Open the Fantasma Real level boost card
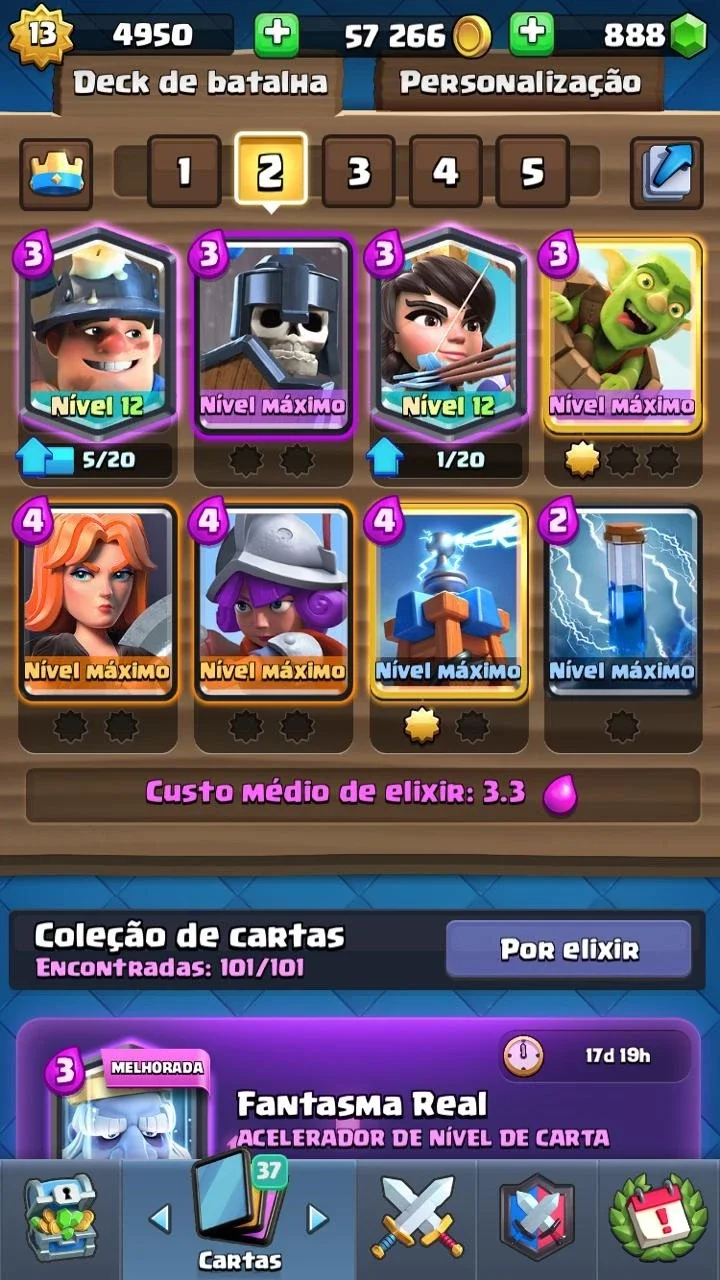The width and height of the screenshot is (720, 1280). 360,1090
